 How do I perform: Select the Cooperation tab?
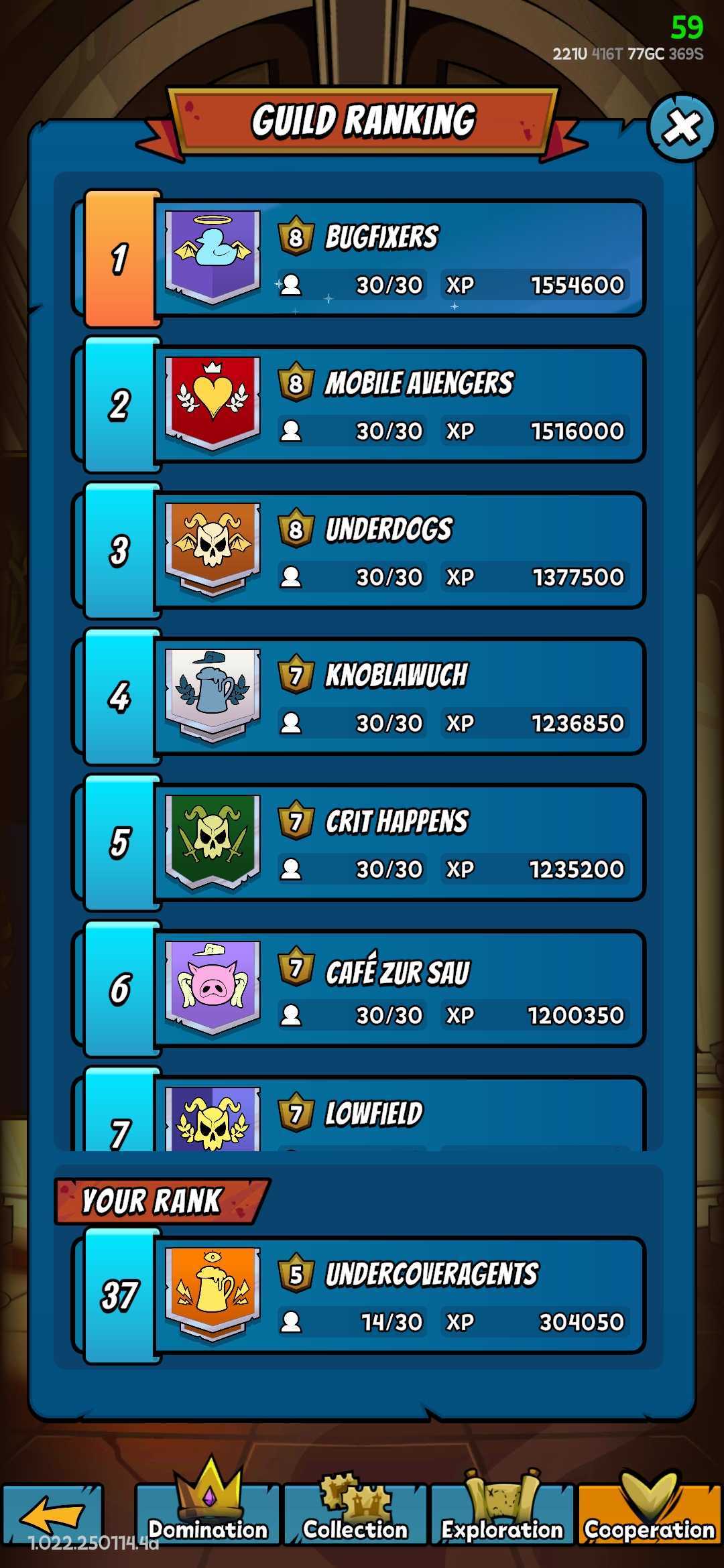pos(650,1513)
